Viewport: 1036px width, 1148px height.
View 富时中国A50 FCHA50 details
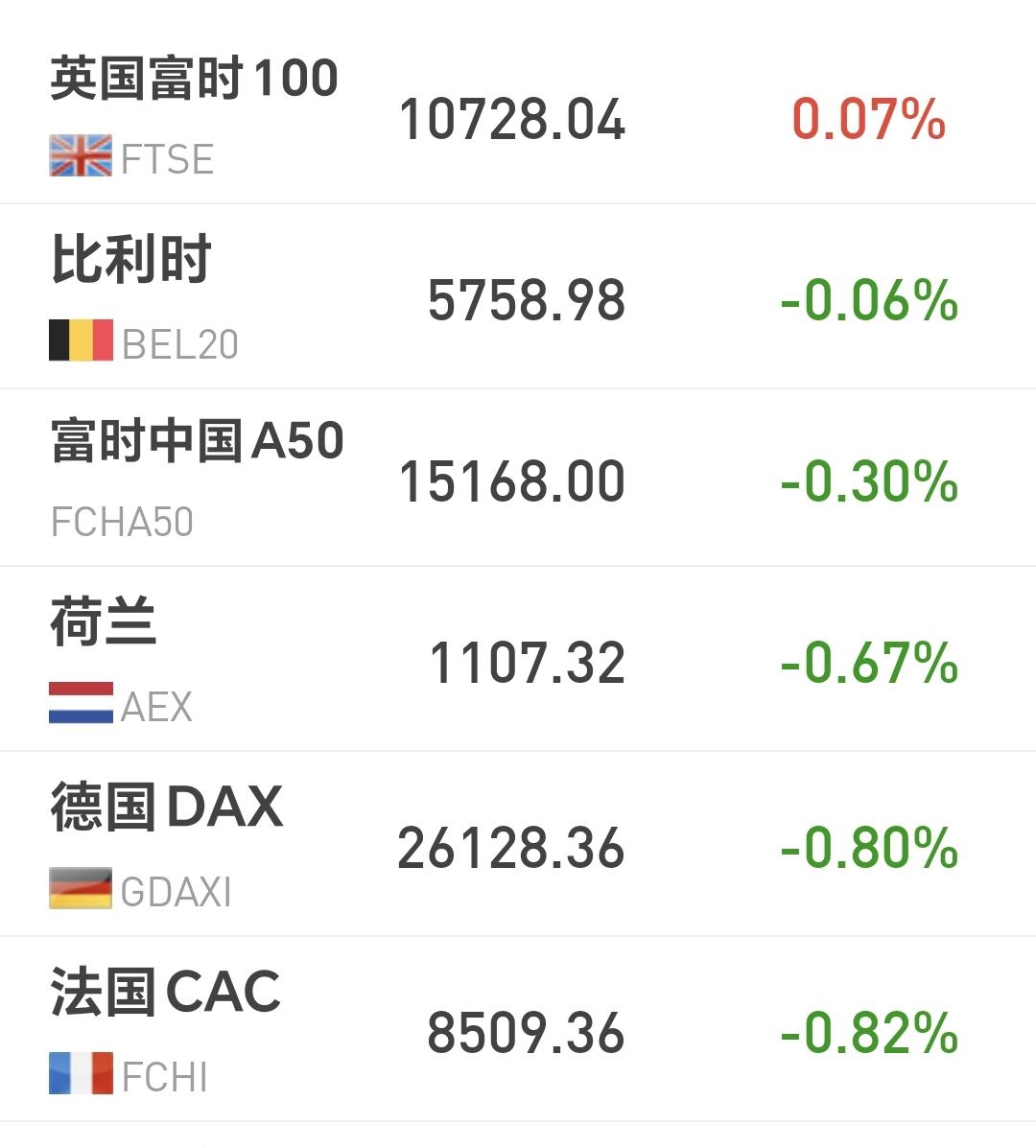(518, 478)
